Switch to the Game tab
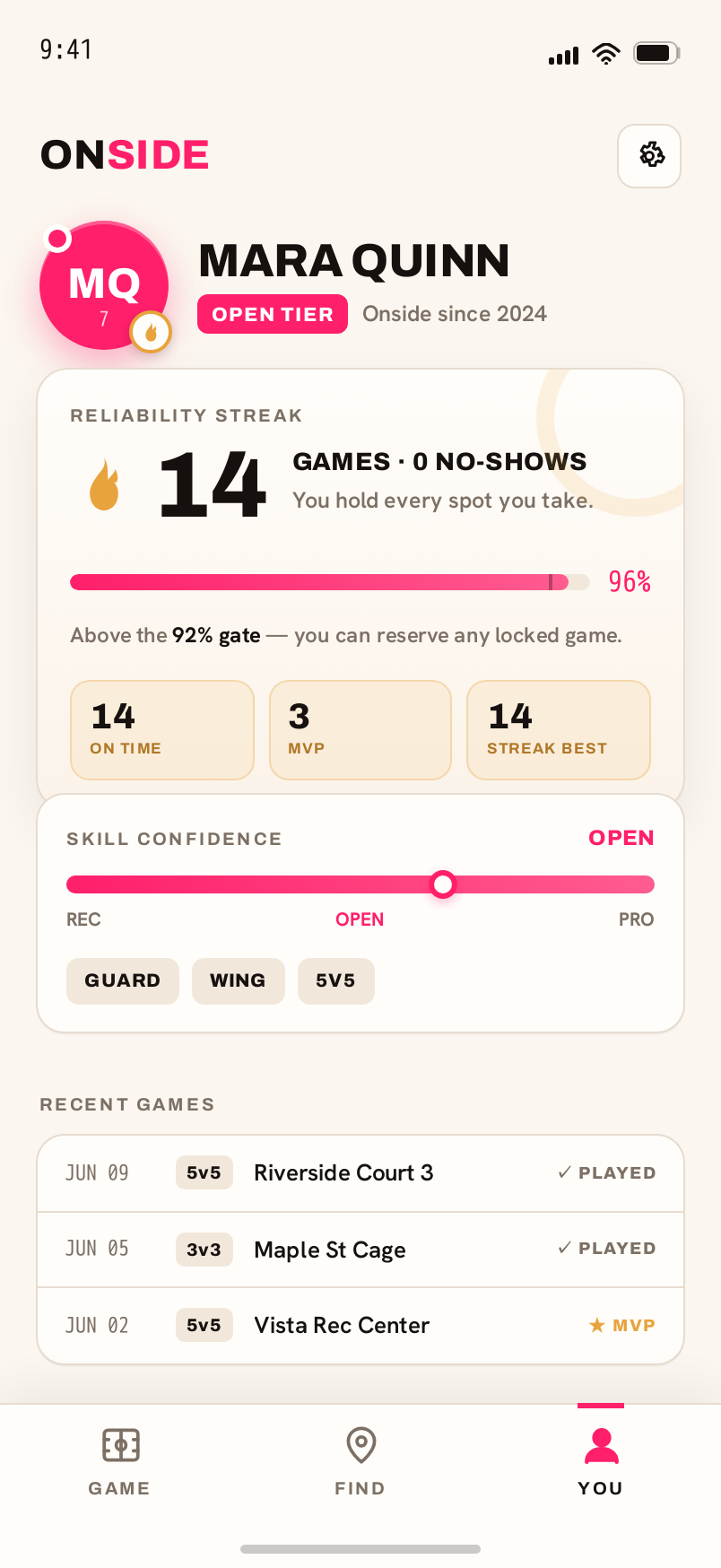Viewport: 721px width, 1568px height. [x=120, y=1462]
